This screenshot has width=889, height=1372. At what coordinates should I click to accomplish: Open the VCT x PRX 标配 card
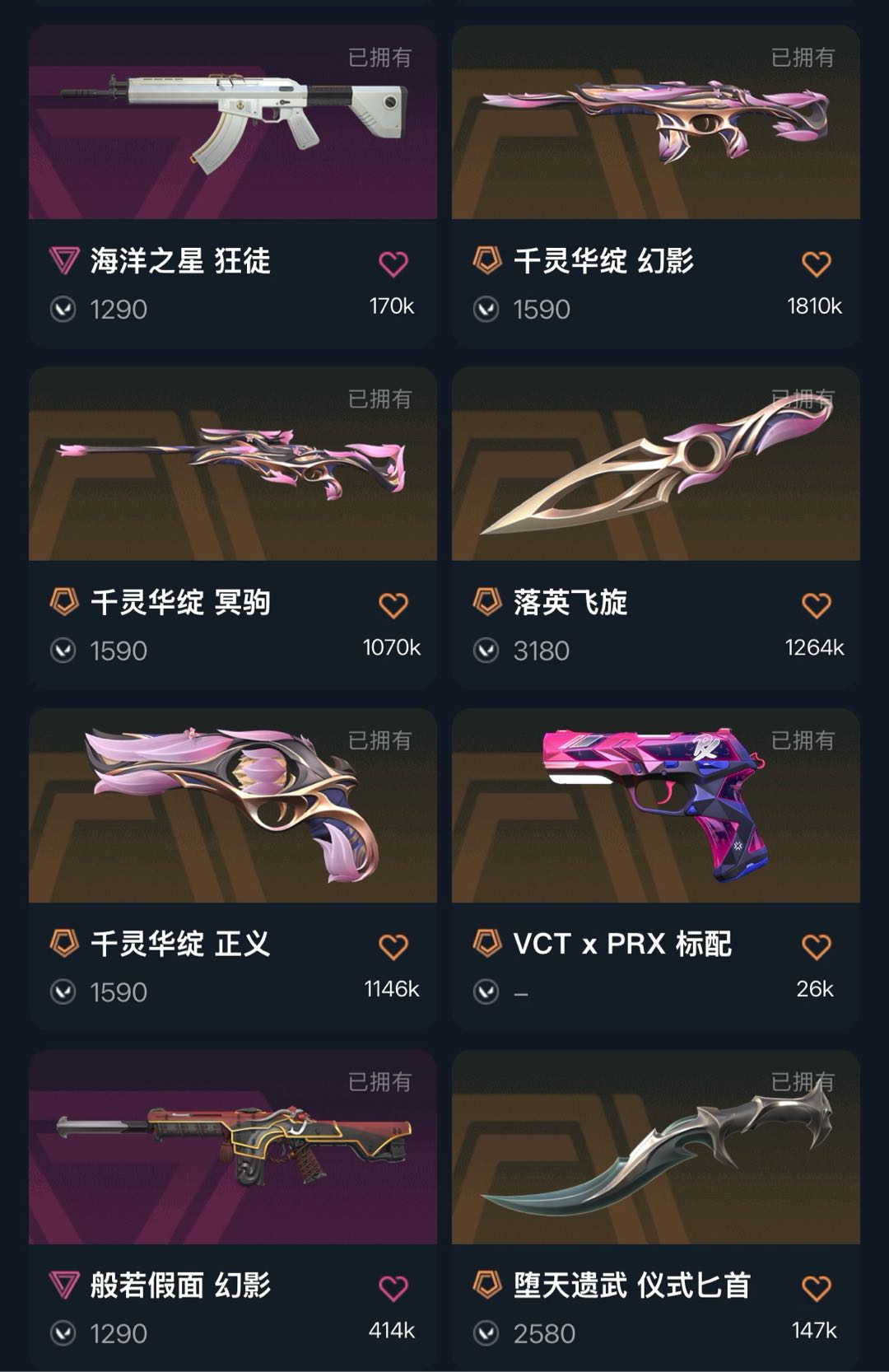point(656,869)
